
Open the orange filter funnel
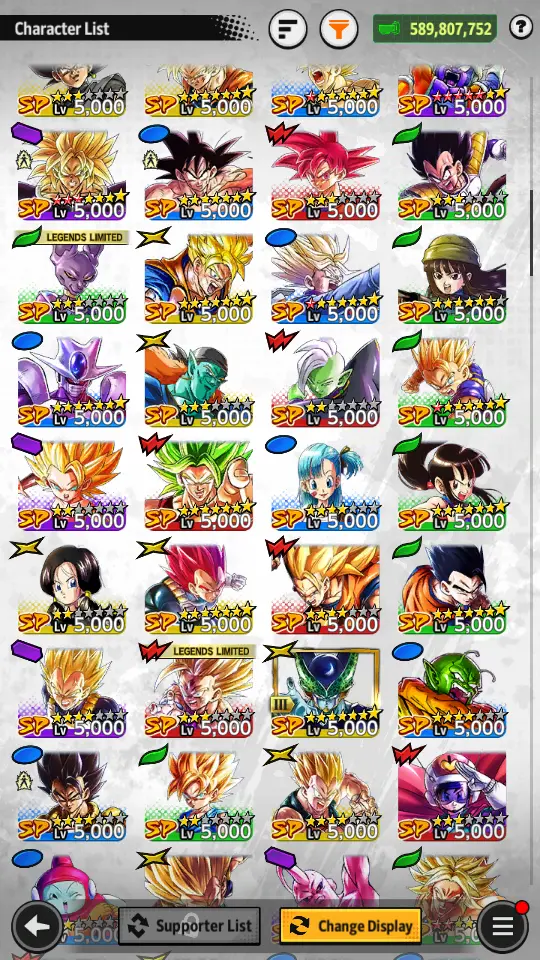tap(339, 29)
